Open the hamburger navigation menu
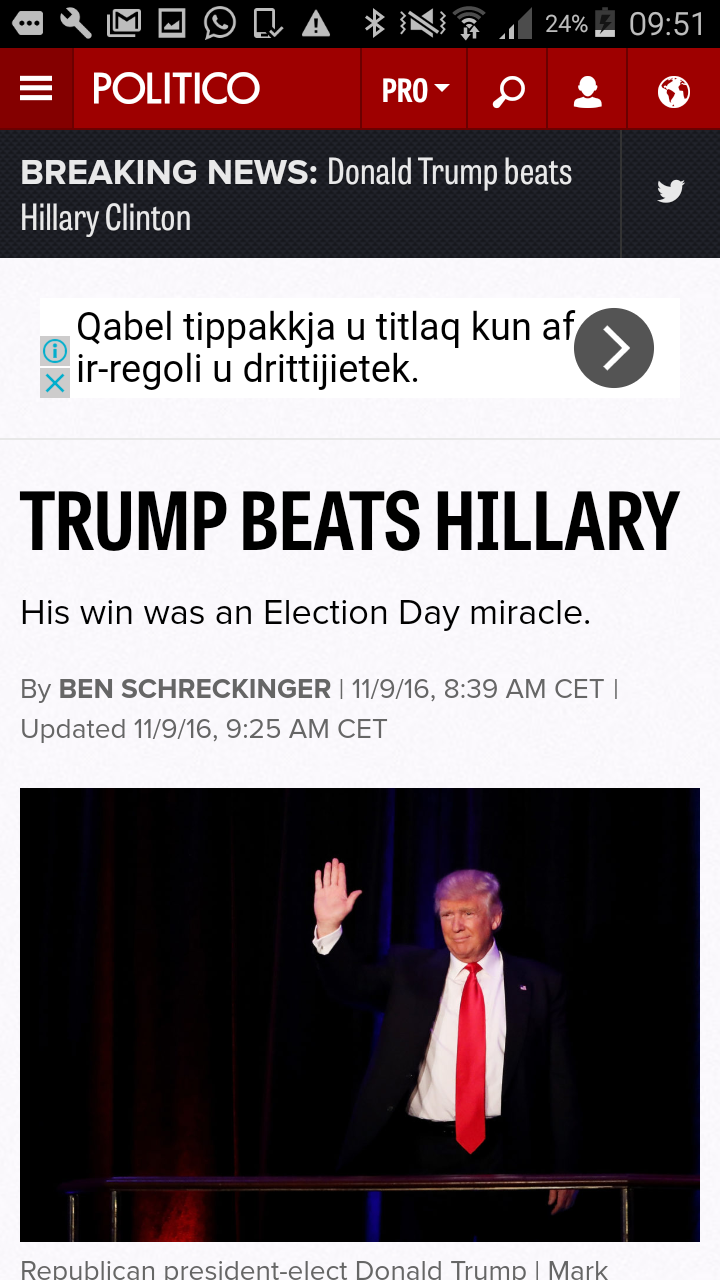720x1280 pixels. [x=36, y=88]
